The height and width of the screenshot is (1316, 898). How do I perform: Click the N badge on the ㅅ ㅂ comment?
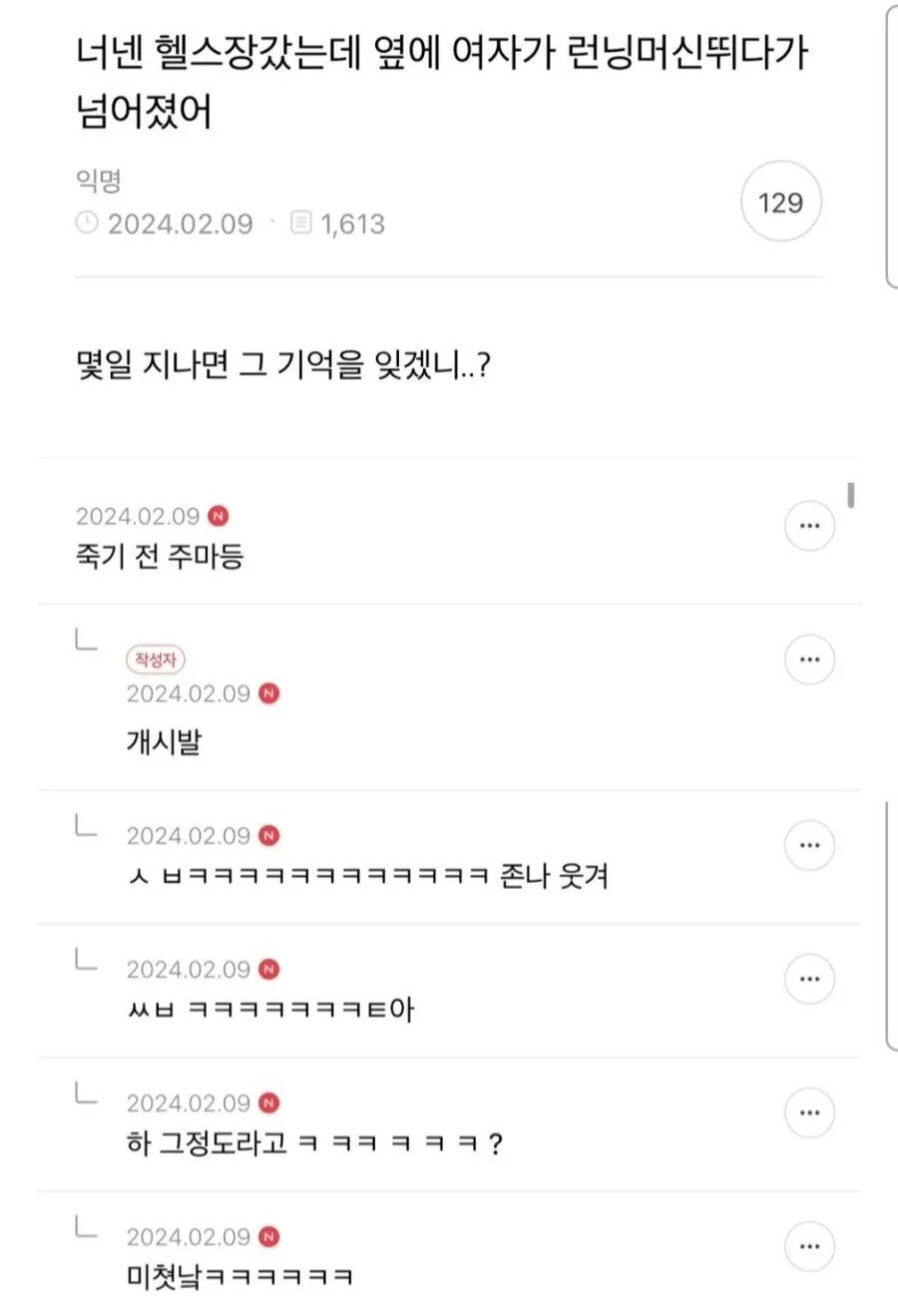pyautogui.click(x=267, y=836)
